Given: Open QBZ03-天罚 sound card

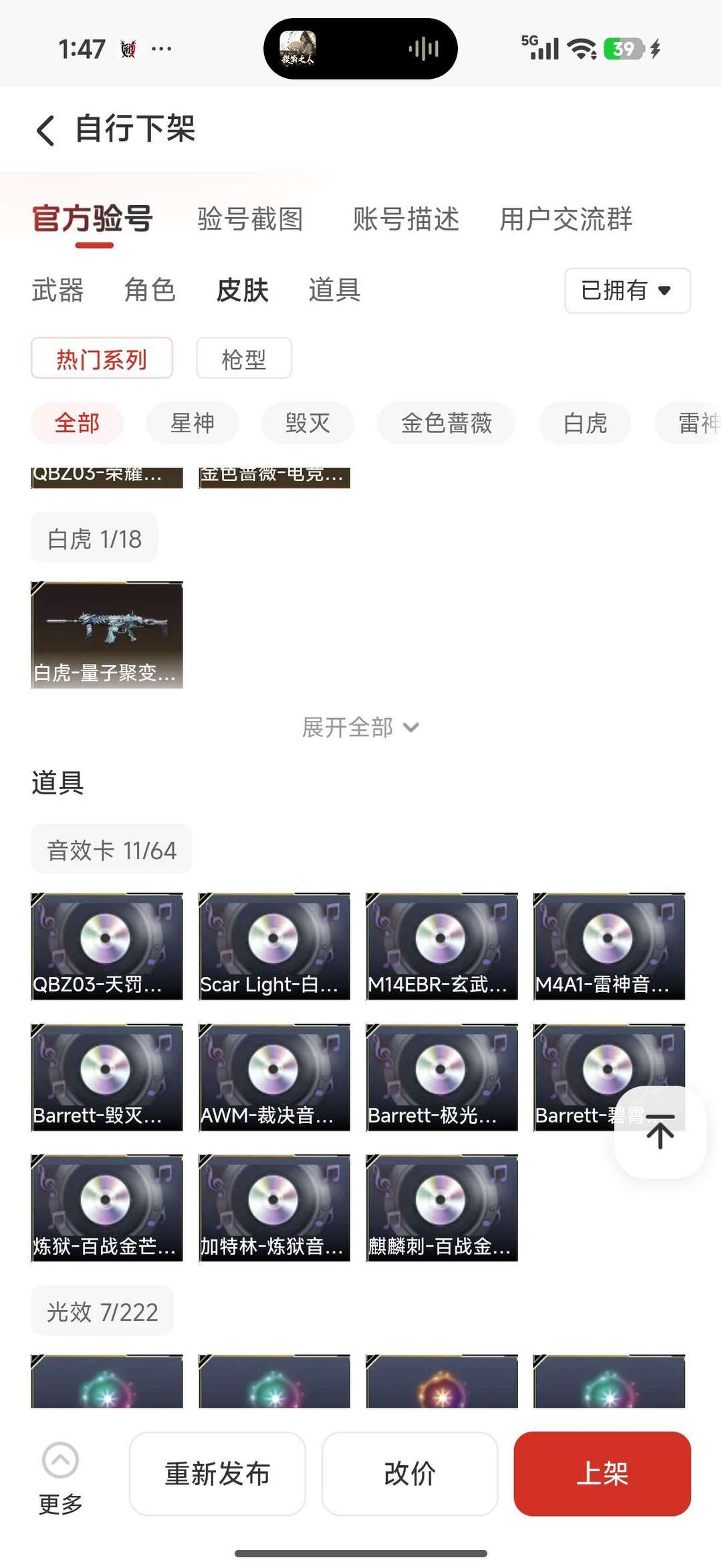Looking at the screenshot, I should pos(107,946).
